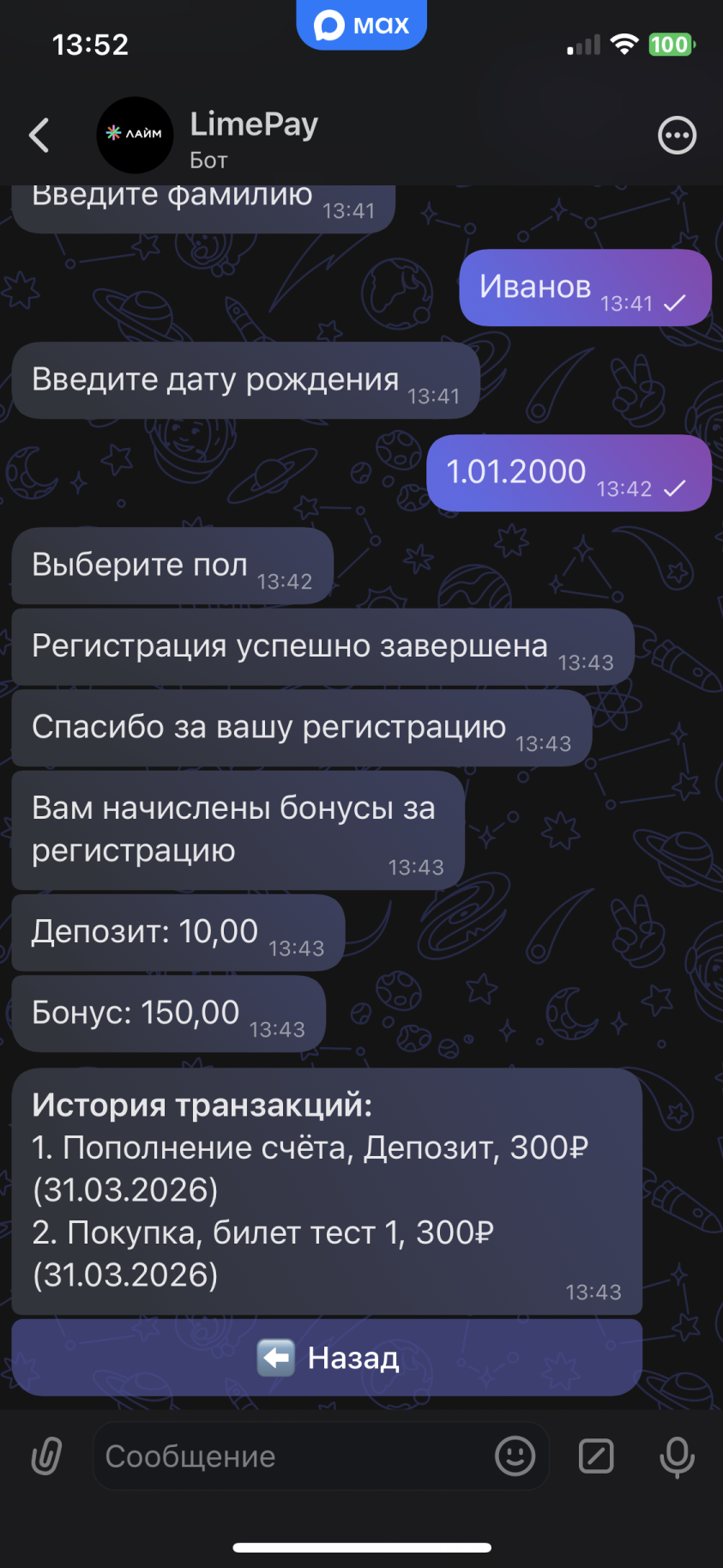Open the emoji picker
The height and width of the screenshot is (1568, 723).
[515, 1456]
